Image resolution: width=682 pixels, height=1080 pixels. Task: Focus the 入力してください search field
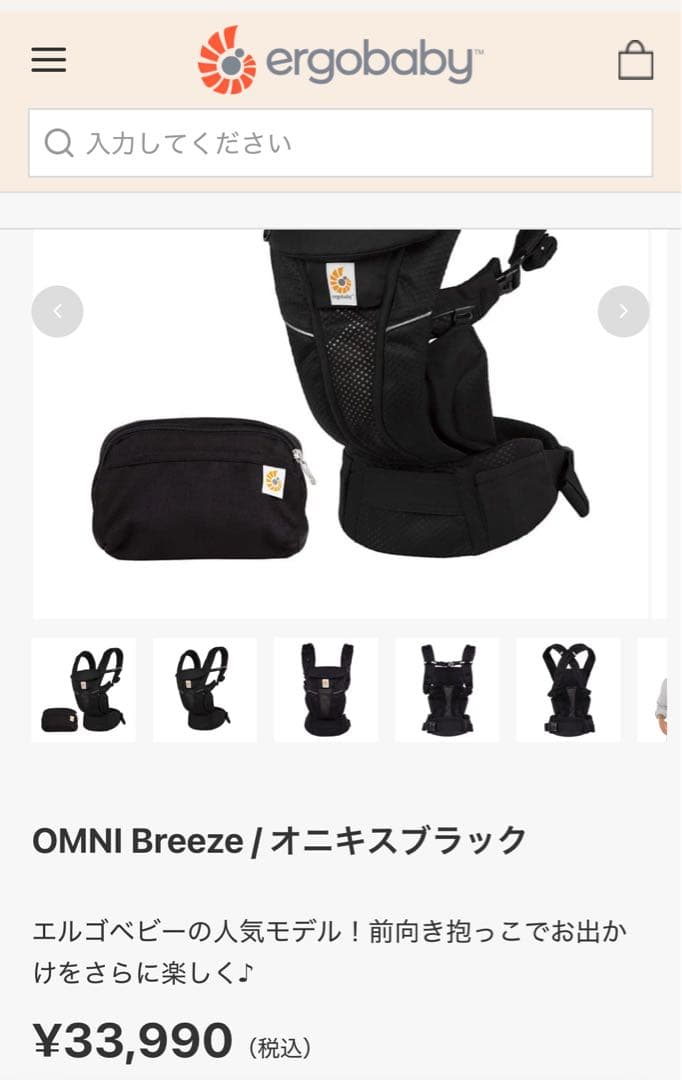click(340, 143)
